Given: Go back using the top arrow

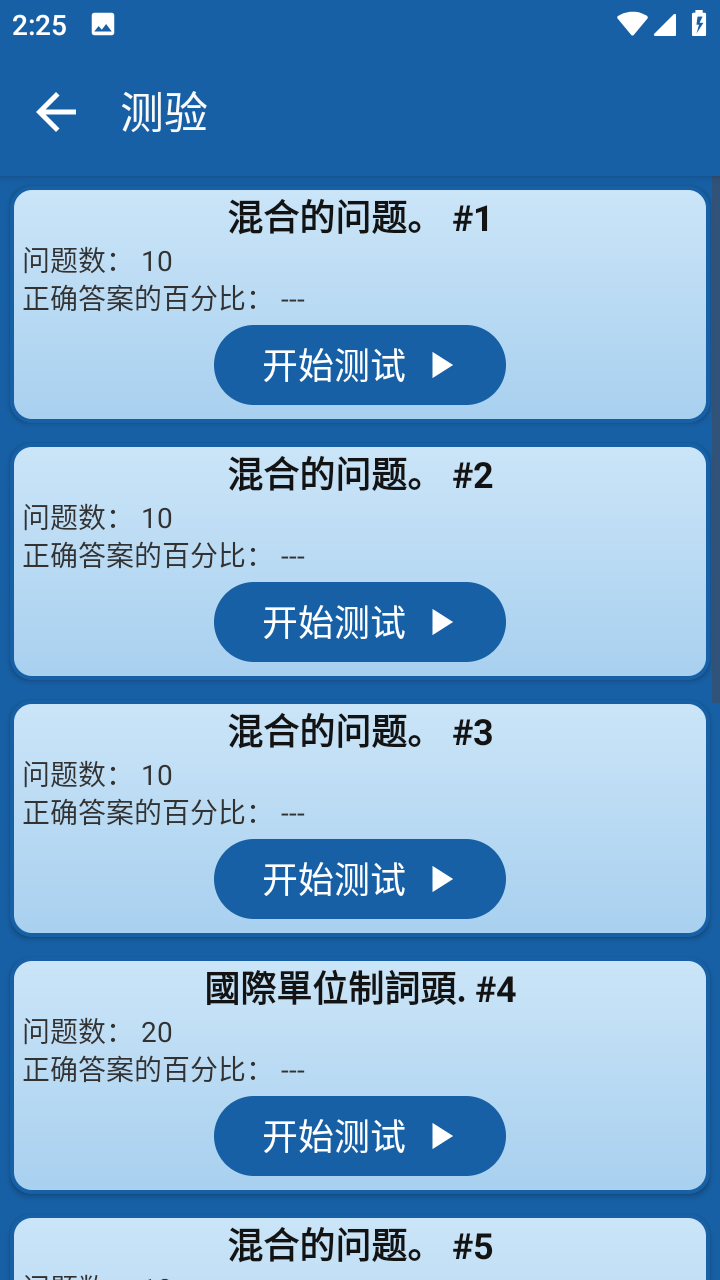Looking at the screenshot, I should [x=56, y=112].
